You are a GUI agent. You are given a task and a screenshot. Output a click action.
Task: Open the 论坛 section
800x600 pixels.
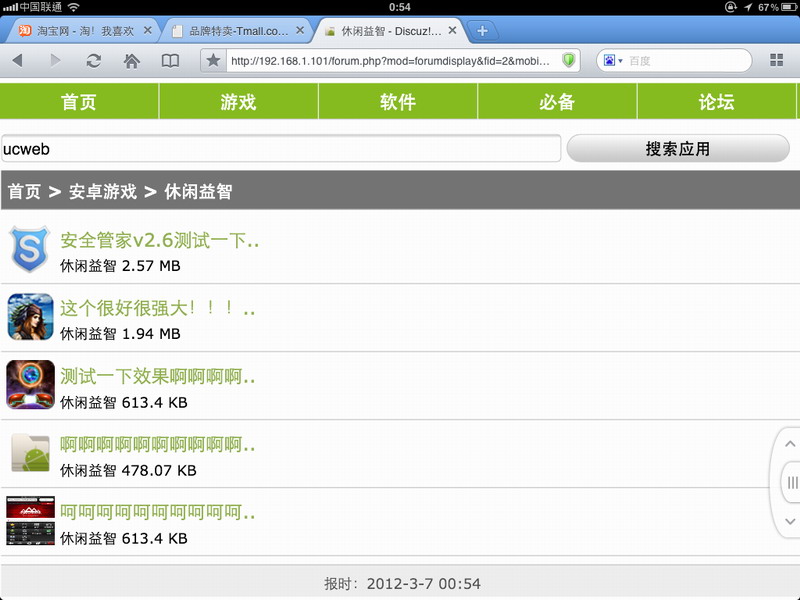point(717,102)
